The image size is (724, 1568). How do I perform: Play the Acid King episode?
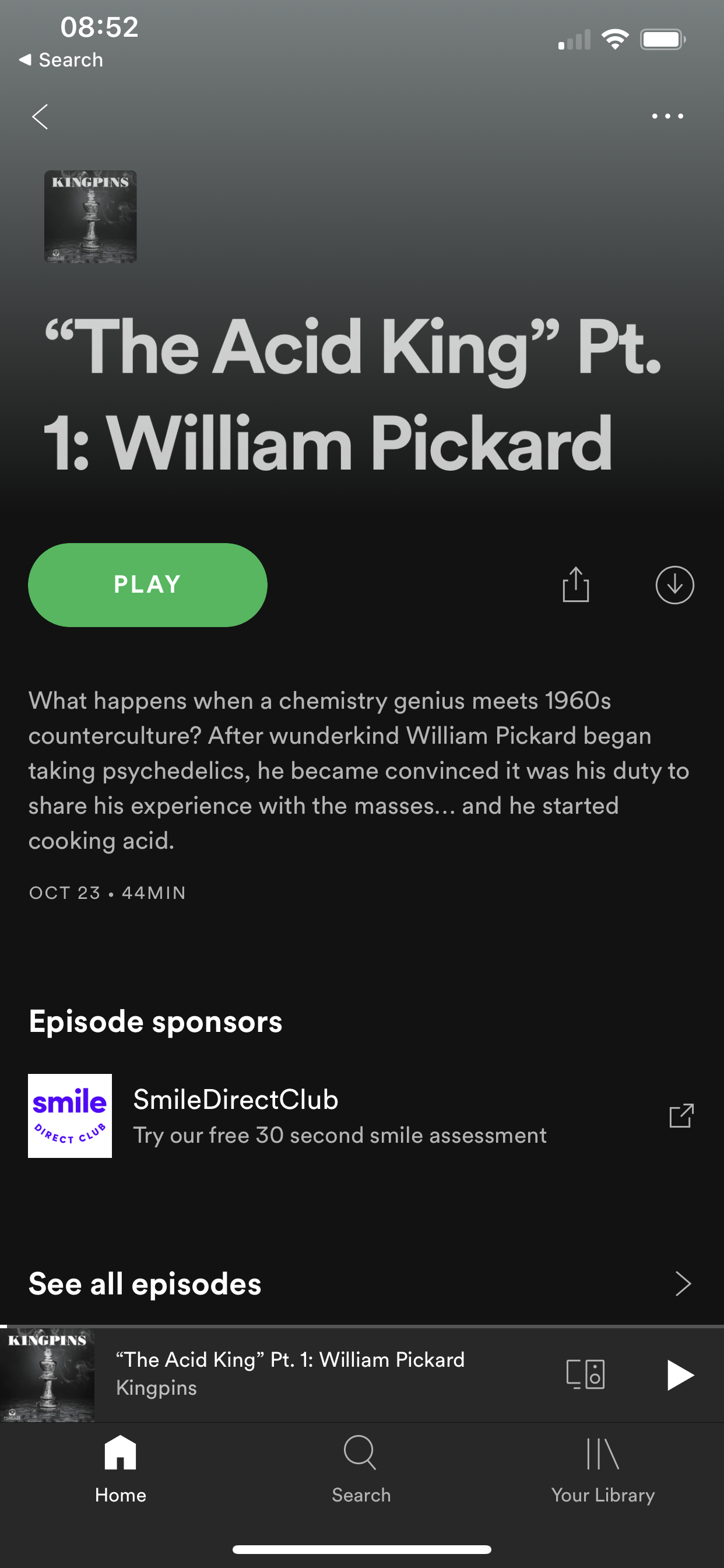pyautogui.click(x=148, y=585)
